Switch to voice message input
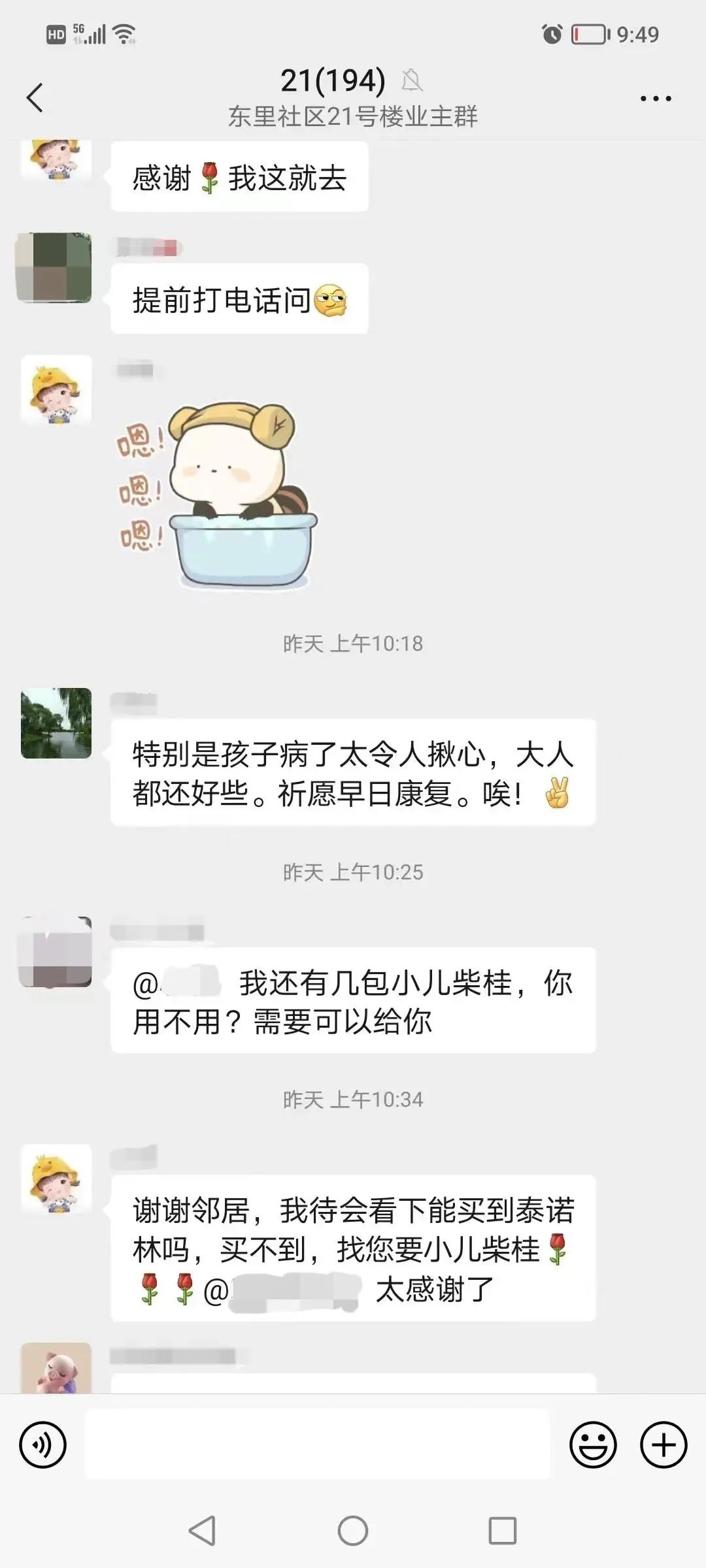This screenshot has height=1568, width=706. point(43,1445)
